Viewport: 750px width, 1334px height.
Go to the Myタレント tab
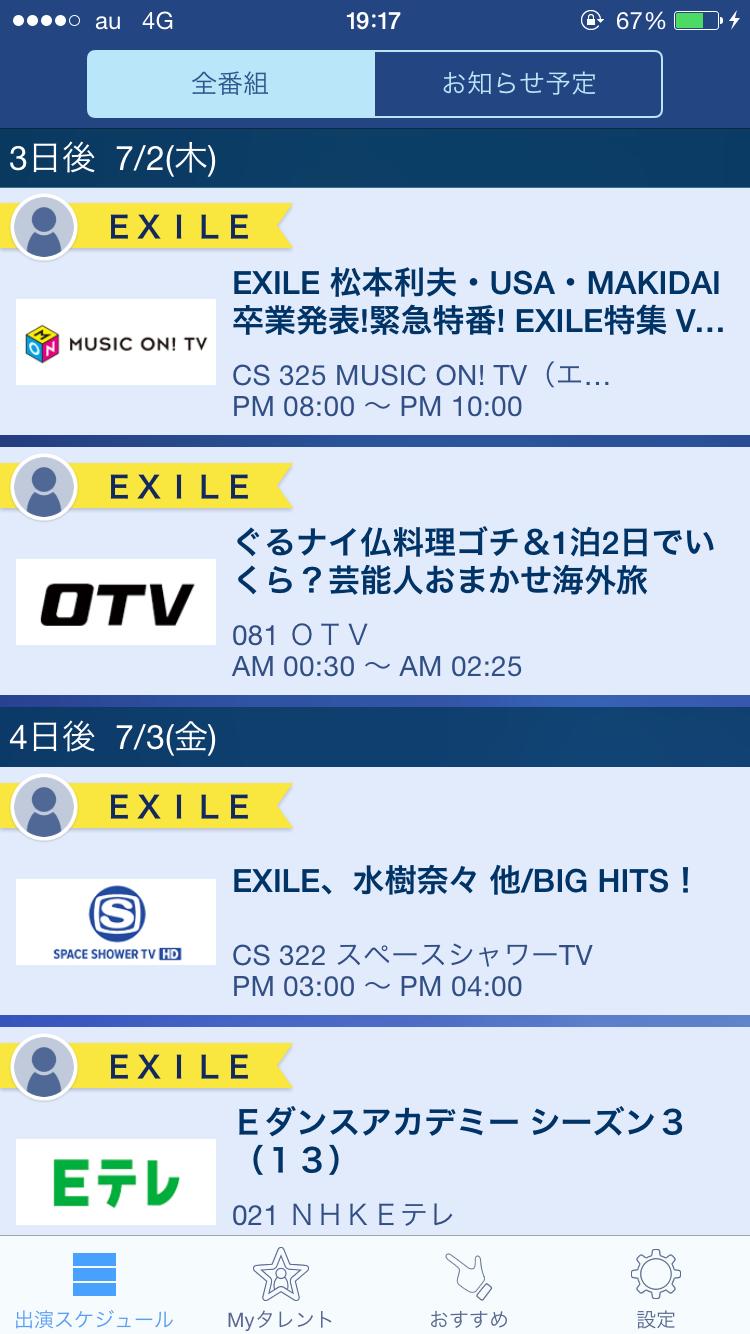[x=280, y=1288]
